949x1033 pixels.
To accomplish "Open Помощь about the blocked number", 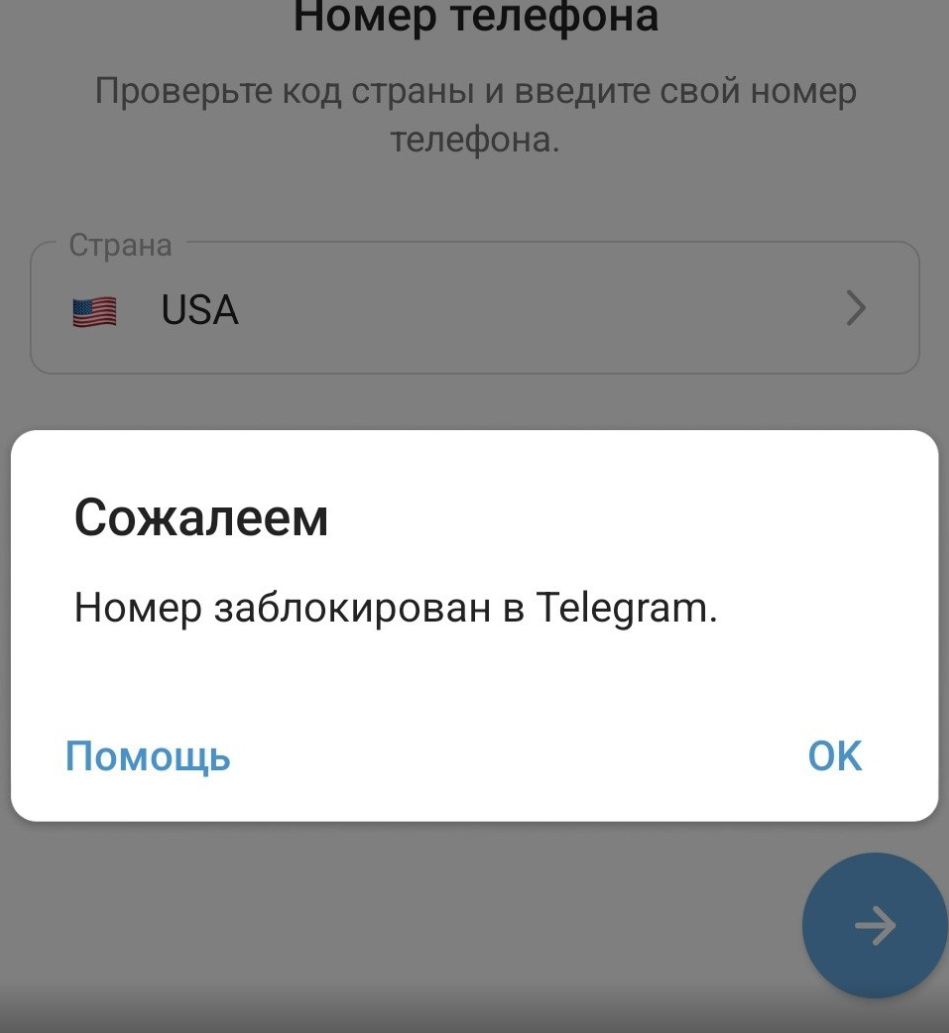I will (148, 757).
